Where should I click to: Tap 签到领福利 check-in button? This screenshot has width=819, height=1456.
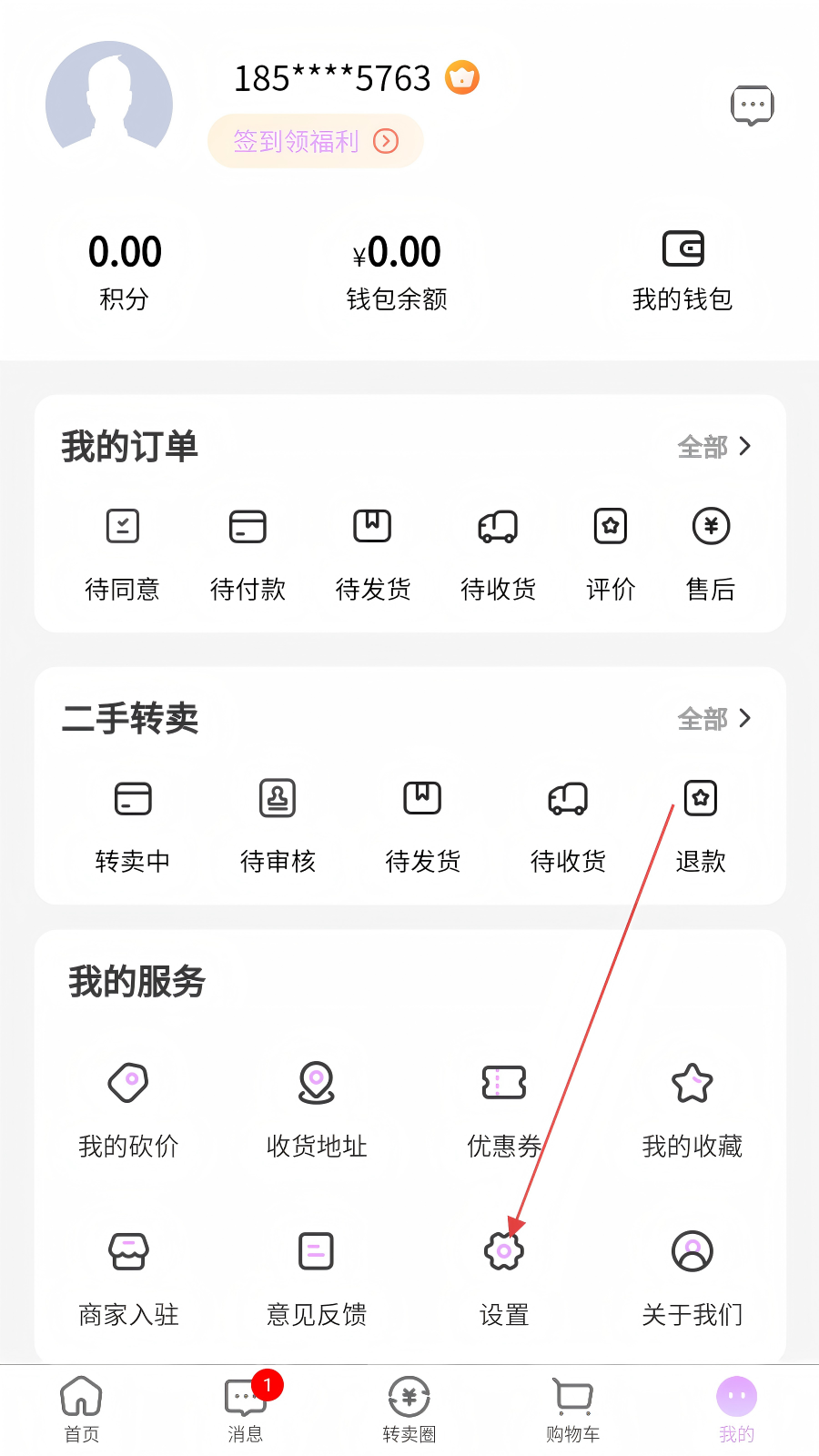pos(316,141)
